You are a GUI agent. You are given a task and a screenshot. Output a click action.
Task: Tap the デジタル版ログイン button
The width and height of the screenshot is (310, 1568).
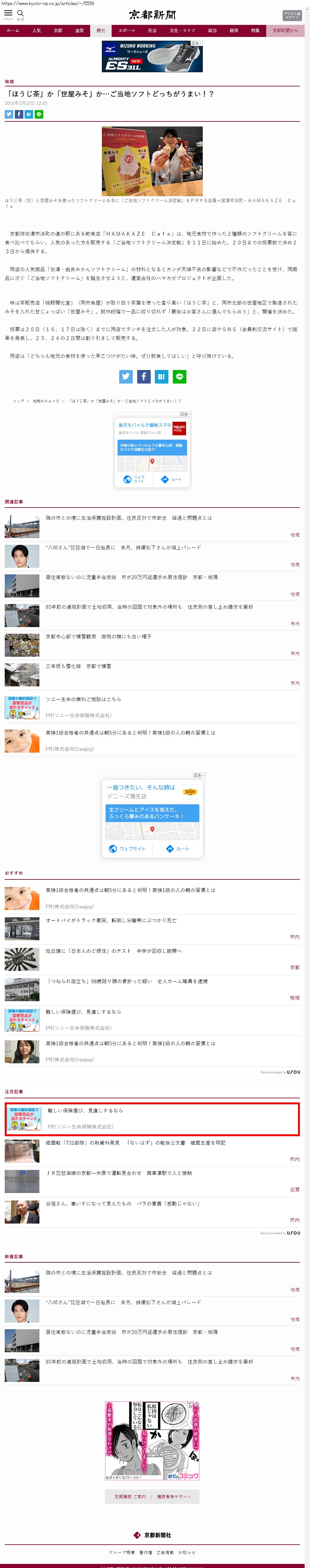(292, 15)
